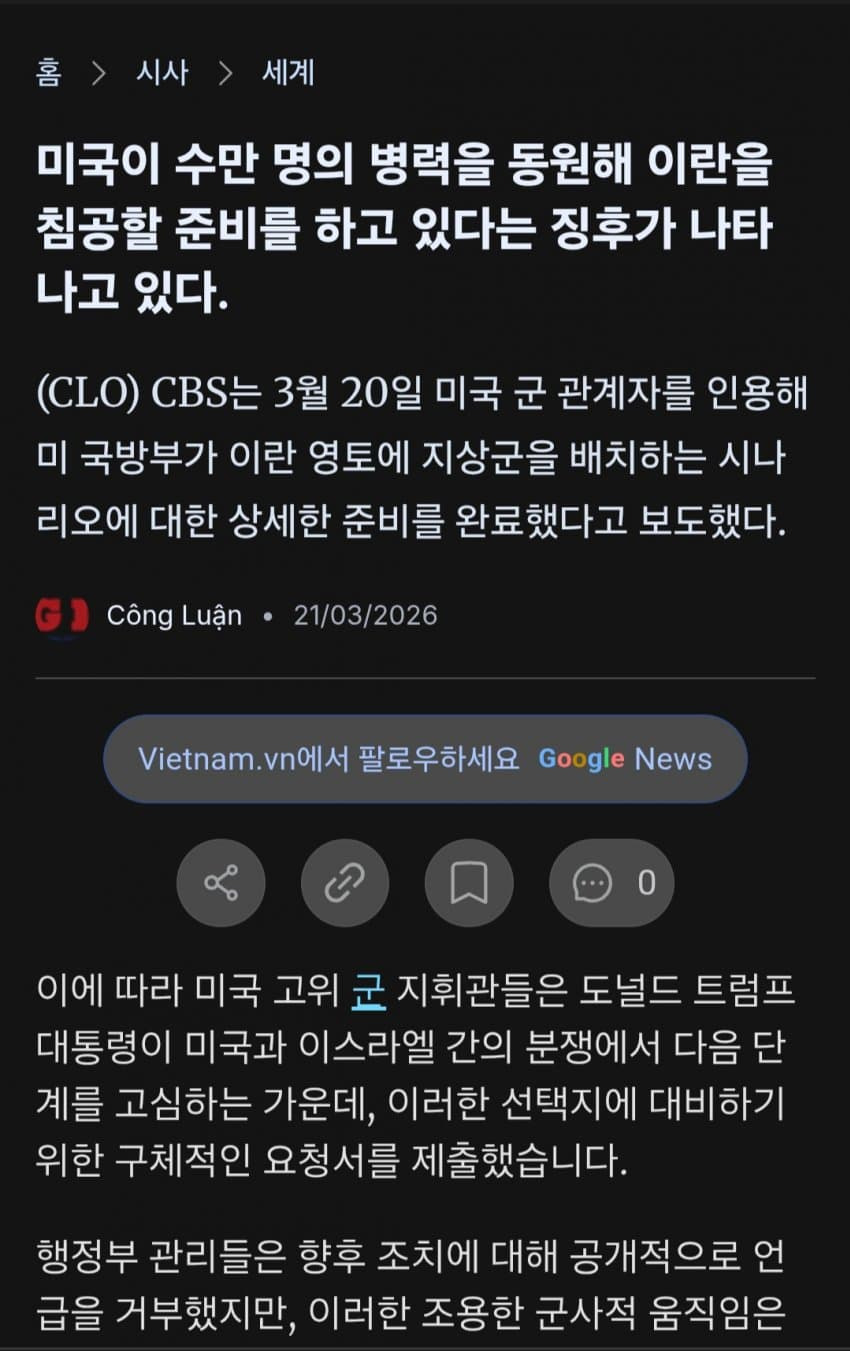Open the Công Luận source page
The image size is (850, 1351).
174,614
